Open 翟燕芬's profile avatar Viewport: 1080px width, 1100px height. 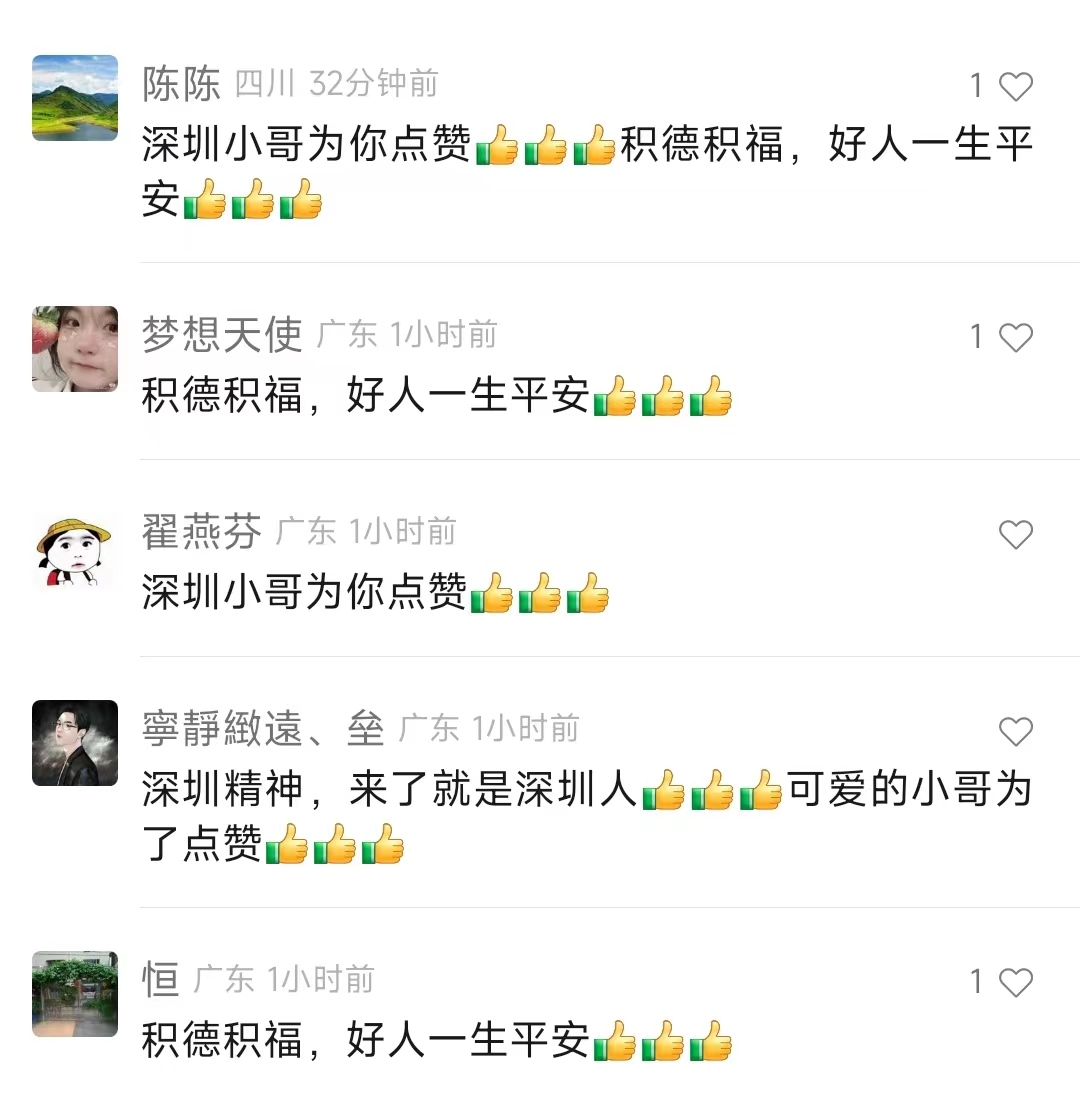click(x=75, y=546)
